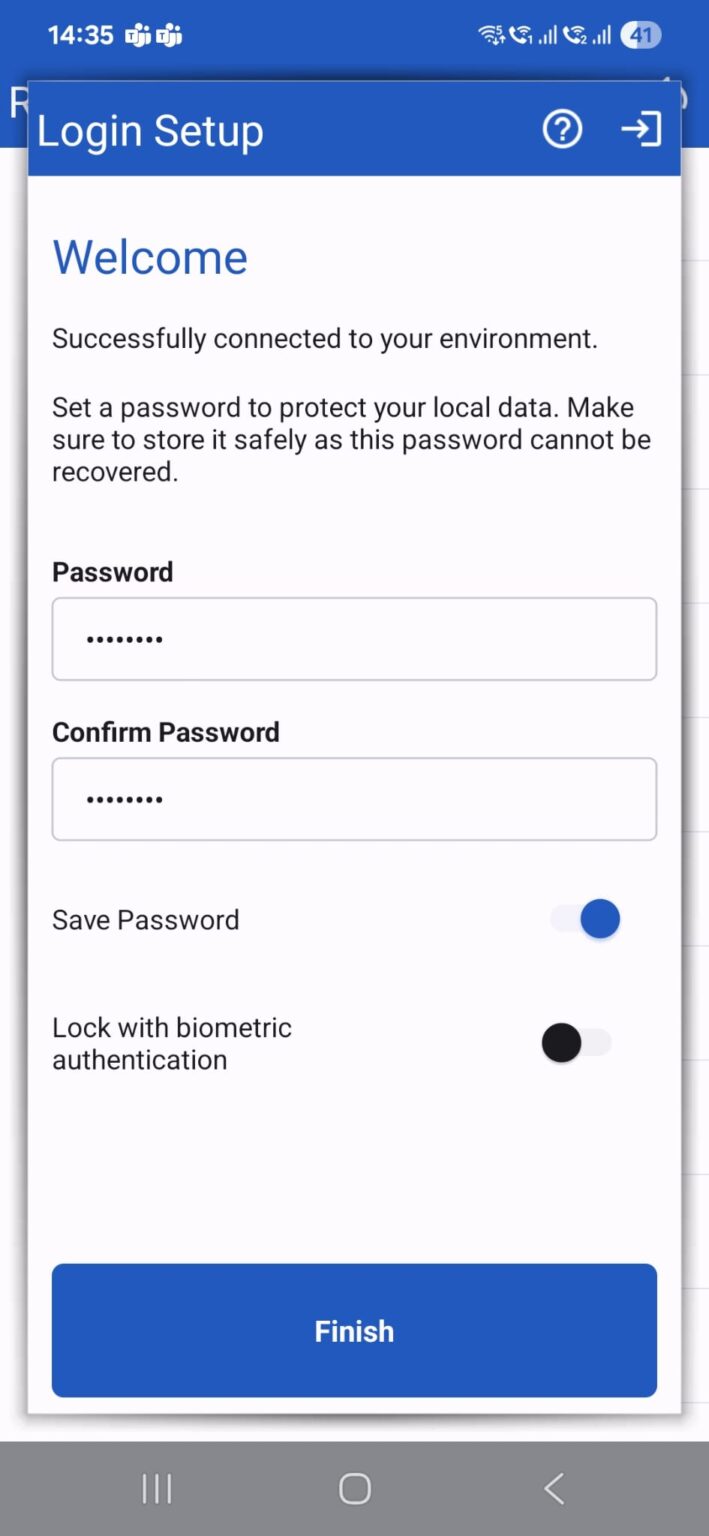Open the help question mark icon
The image size is (709, 1536).
(562, 129)
